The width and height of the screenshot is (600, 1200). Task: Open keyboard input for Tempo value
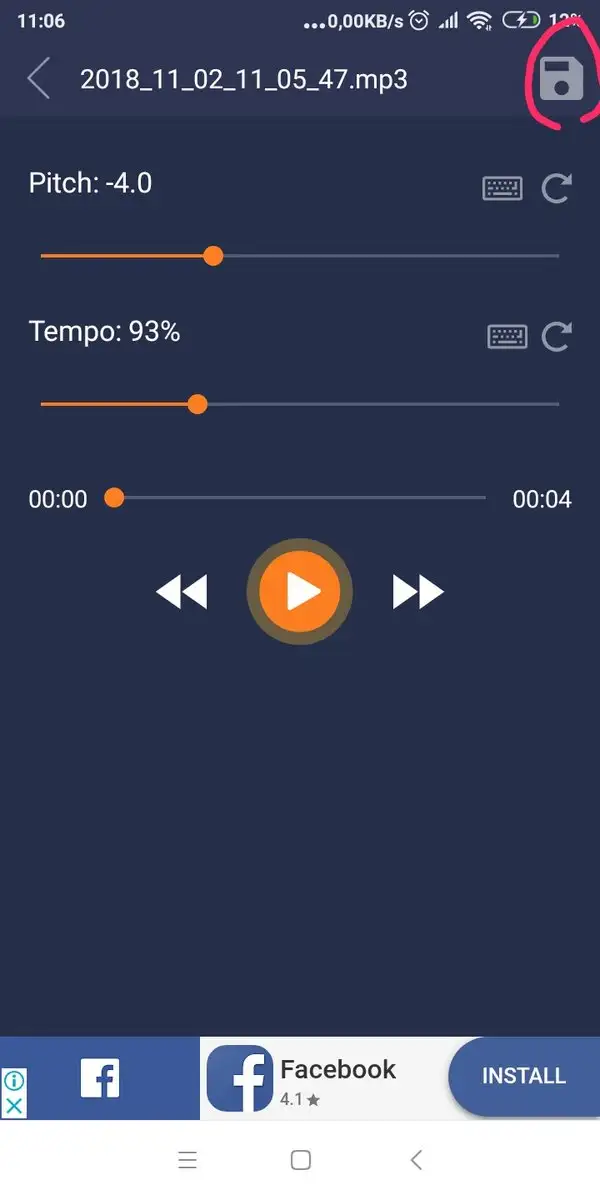coord(507,336)
